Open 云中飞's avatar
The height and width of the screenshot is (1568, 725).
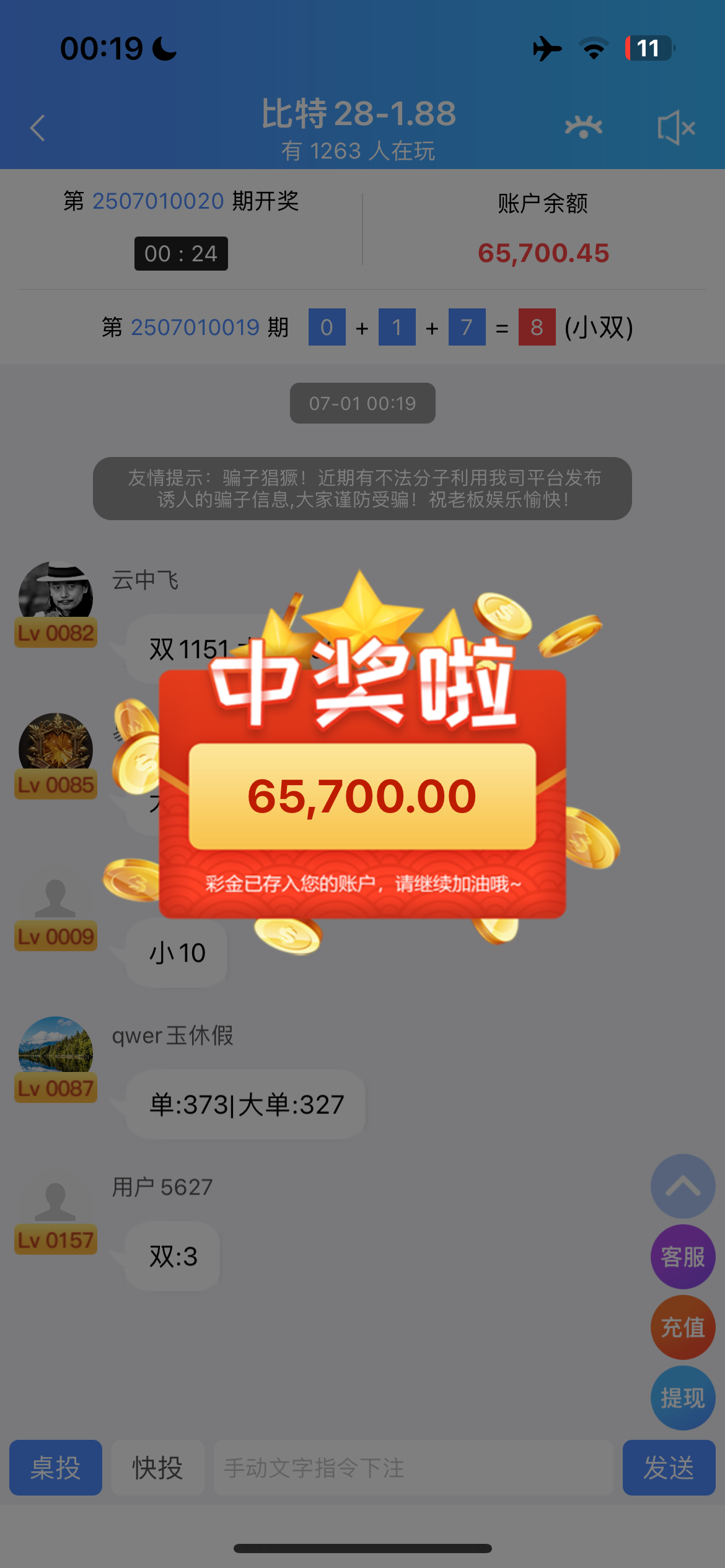click(x=56, y=591)
